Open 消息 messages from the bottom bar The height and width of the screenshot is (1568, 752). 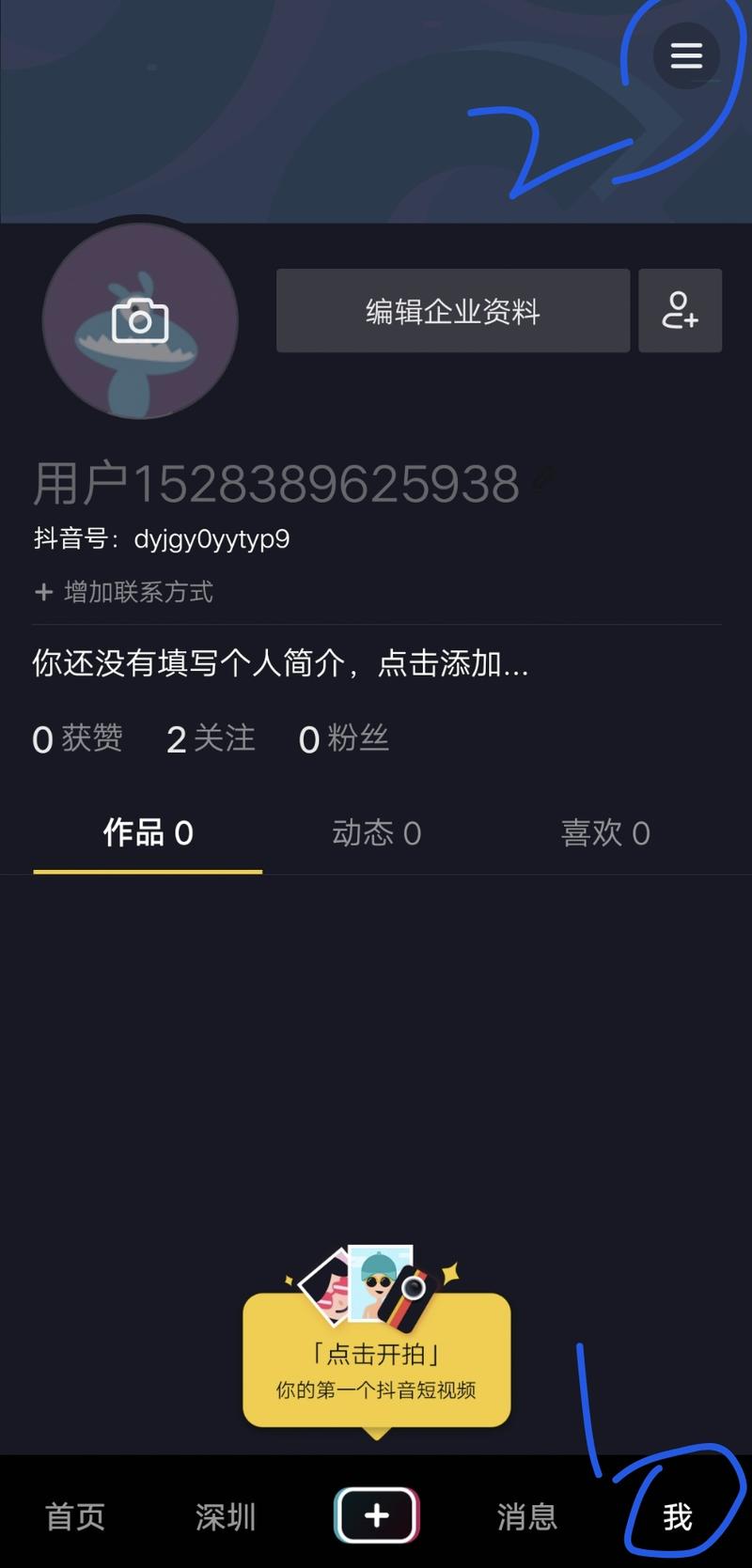click(525, 1514)
